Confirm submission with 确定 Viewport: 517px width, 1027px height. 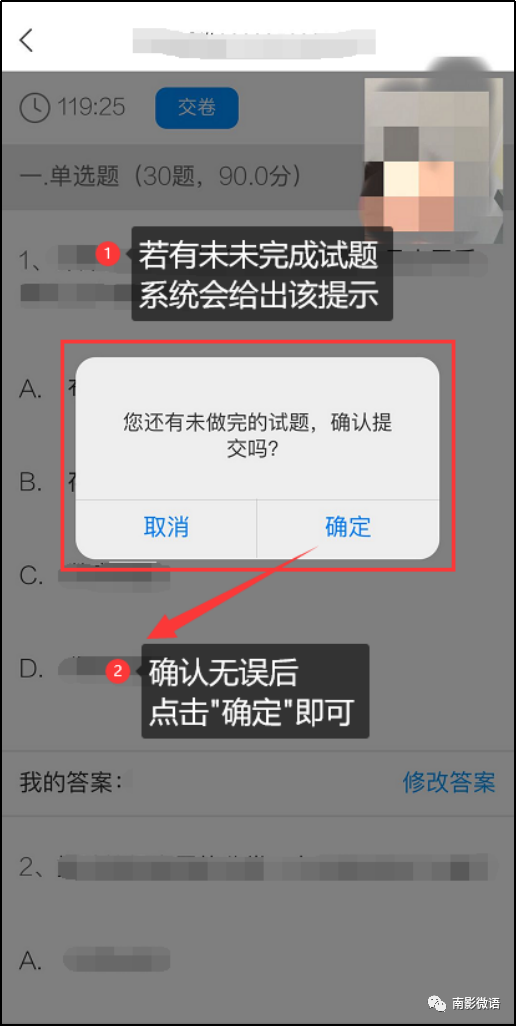pyautogui.click(x=348, y=527)
